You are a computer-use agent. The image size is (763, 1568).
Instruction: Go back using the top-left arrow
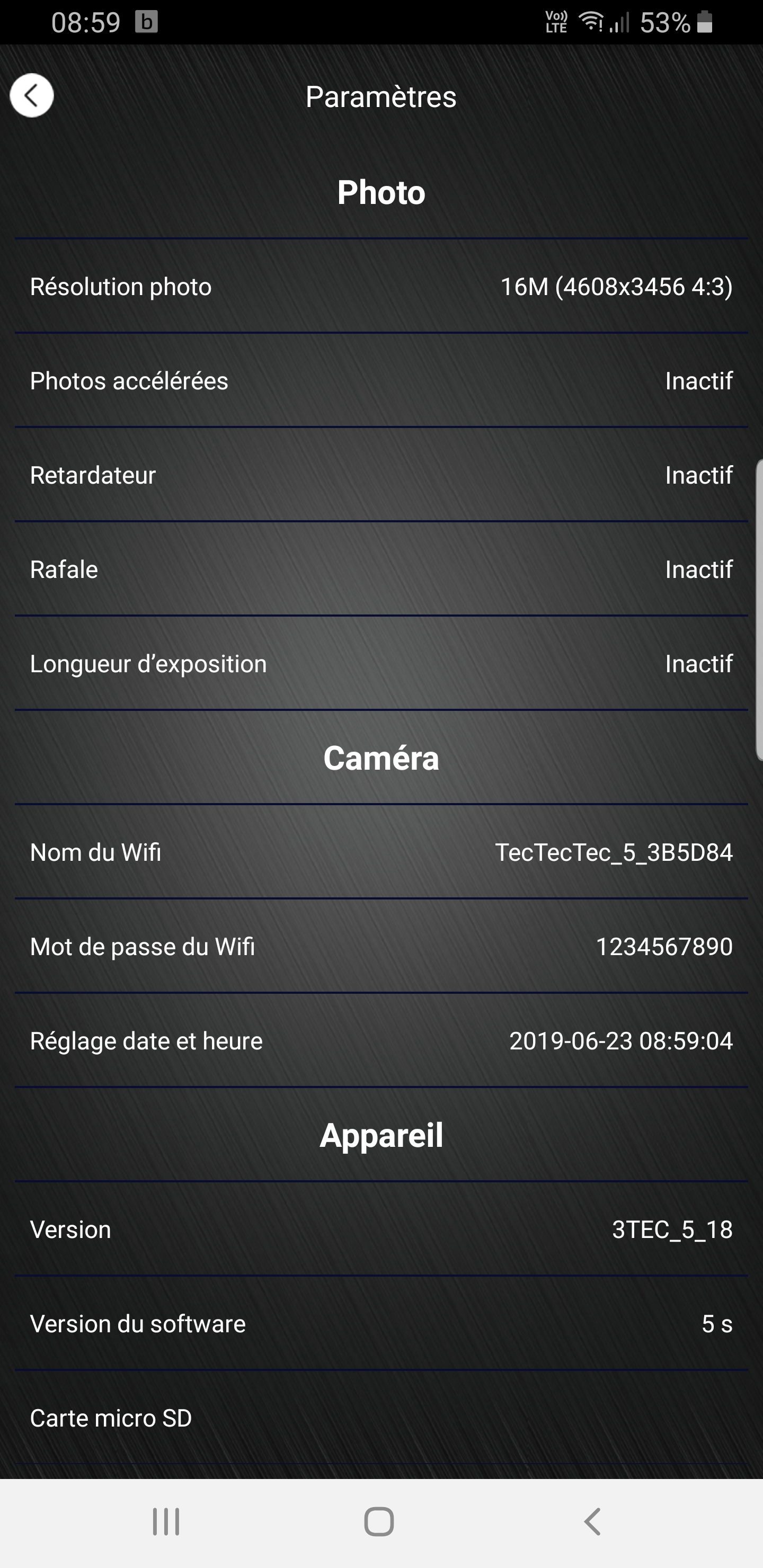[32, 95]
